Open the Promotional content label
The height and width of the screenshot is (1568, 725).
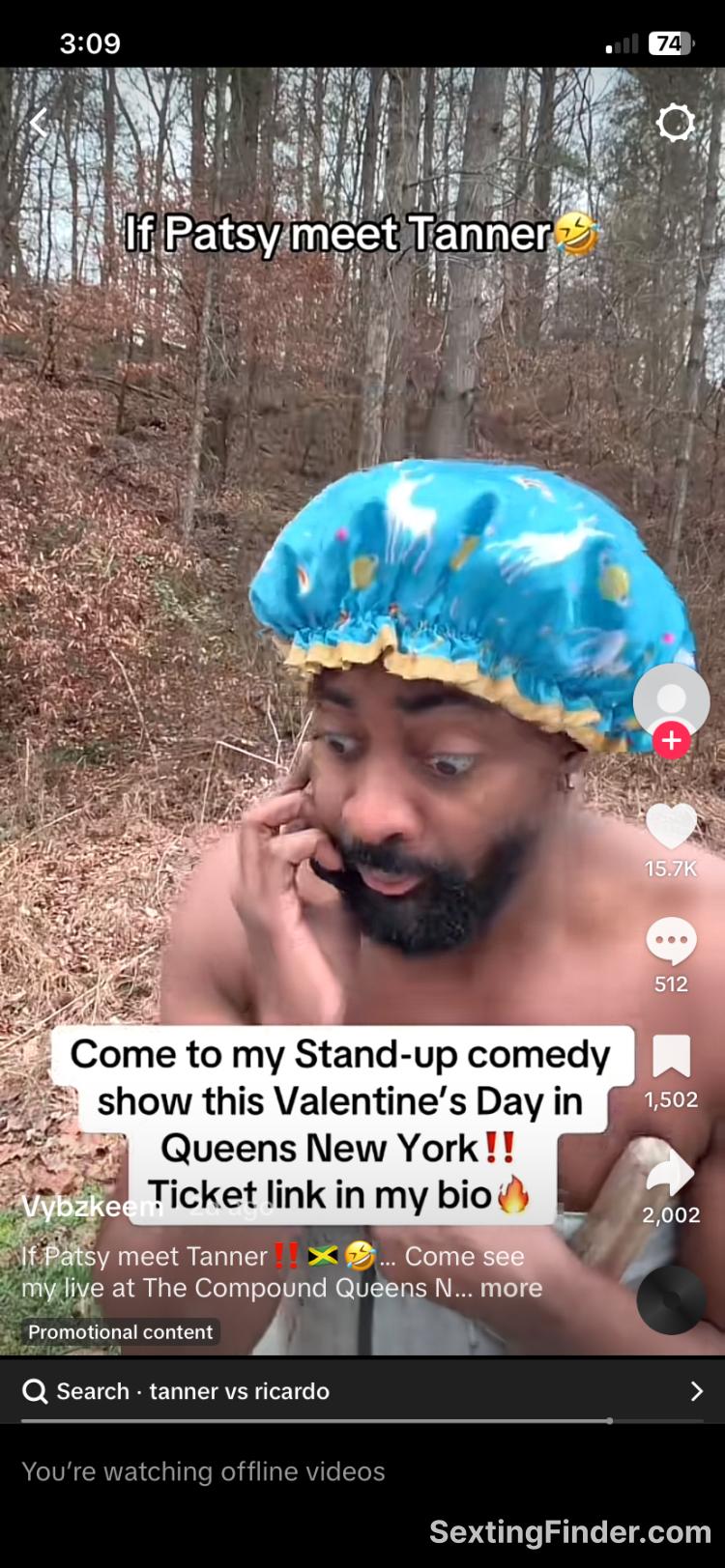pos(121,1332)
